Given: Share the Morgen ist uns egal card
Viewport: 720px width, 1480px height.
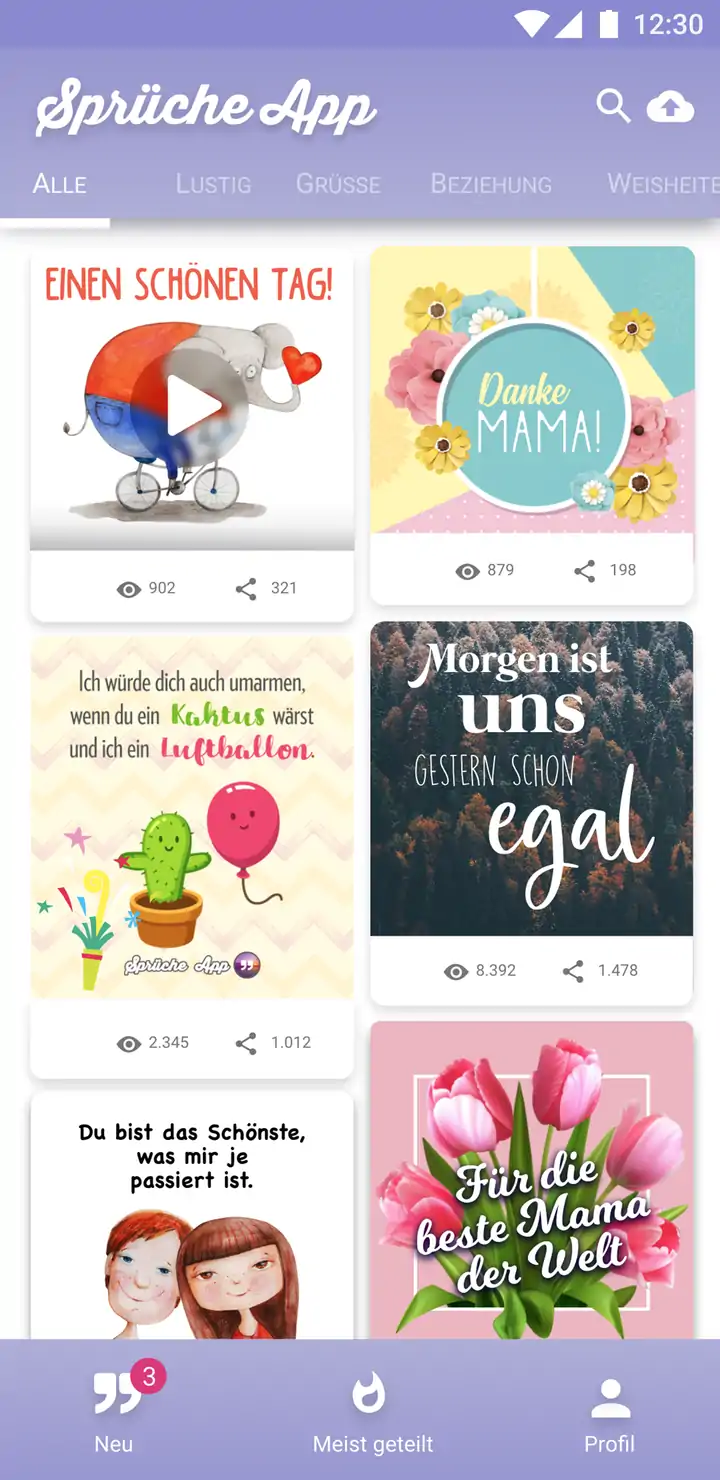Looking at the screenshot, I should pos(573,971).
